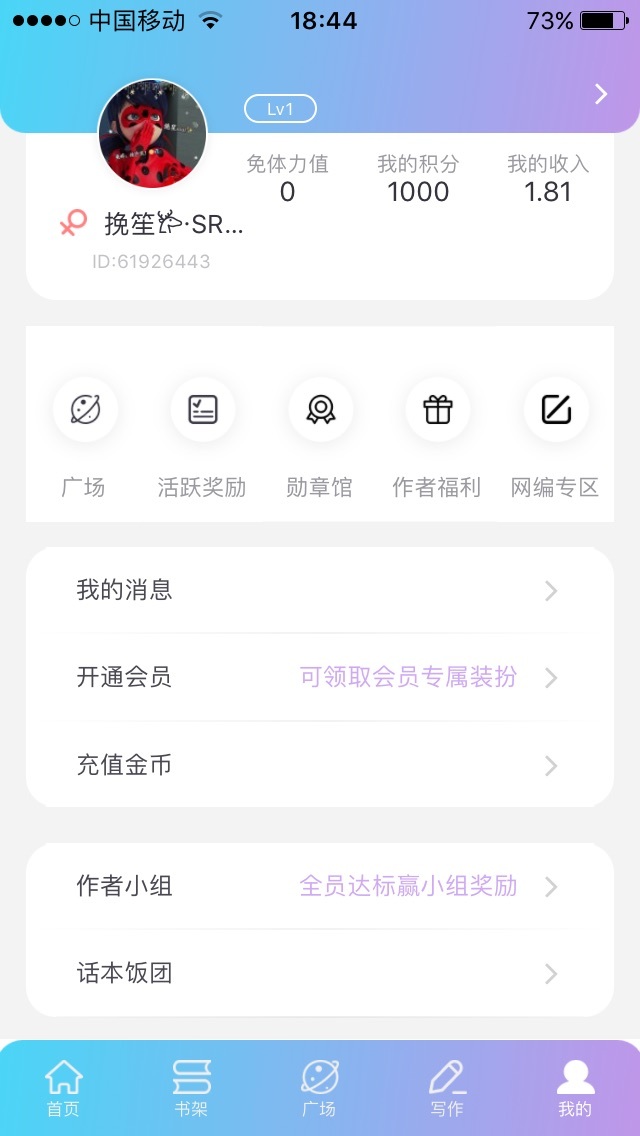Open 活跃奖励 rewards

202,410
